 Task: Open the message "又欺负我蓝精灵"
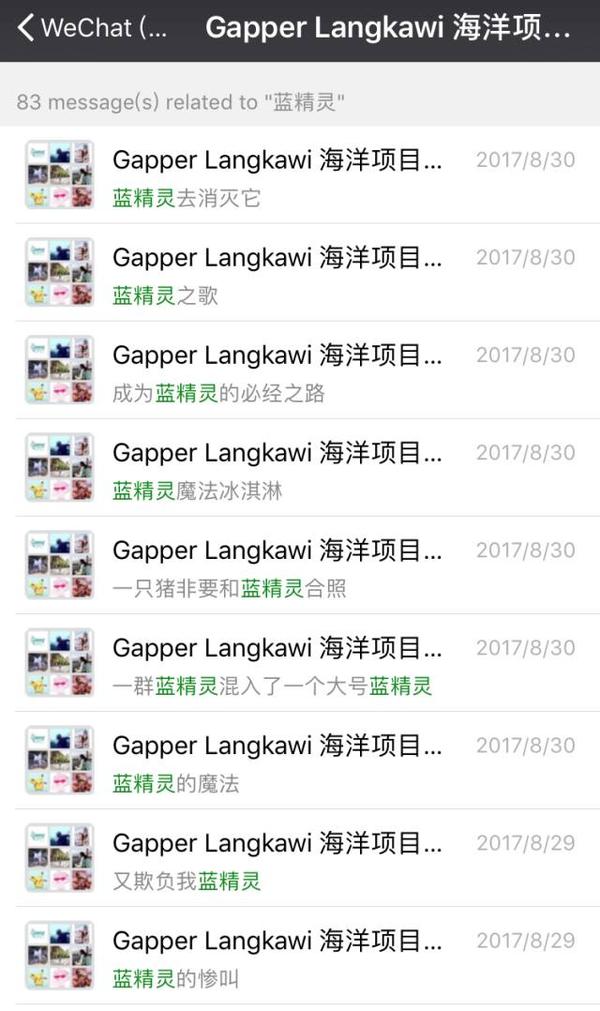pos(300,859)
